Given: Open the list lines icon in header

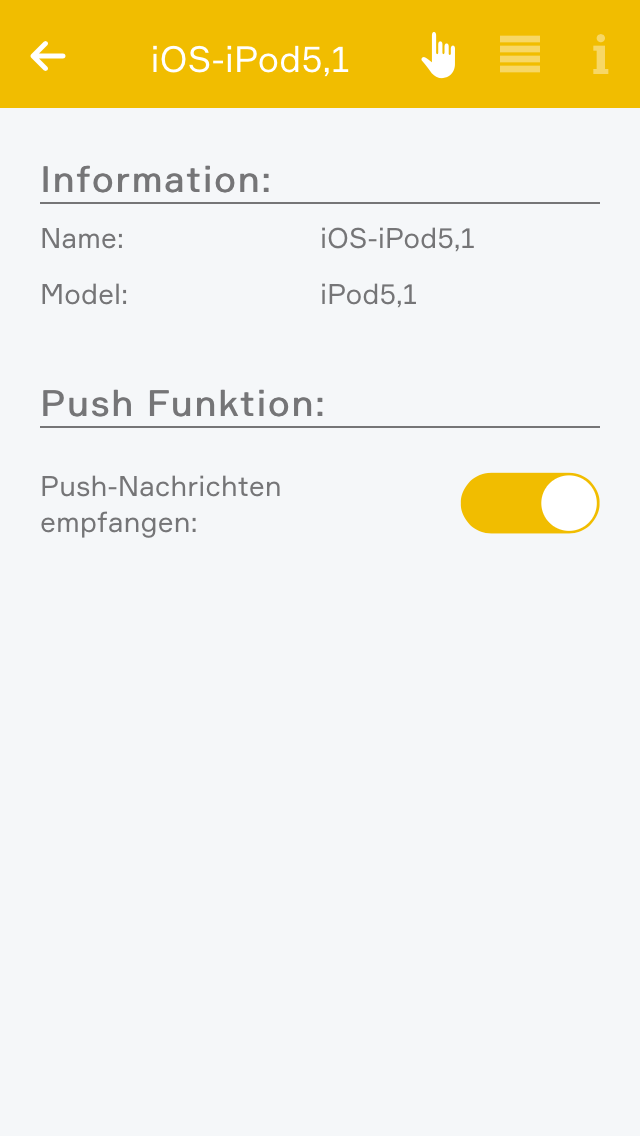Looking at the screenshot, I should [520, 54].
